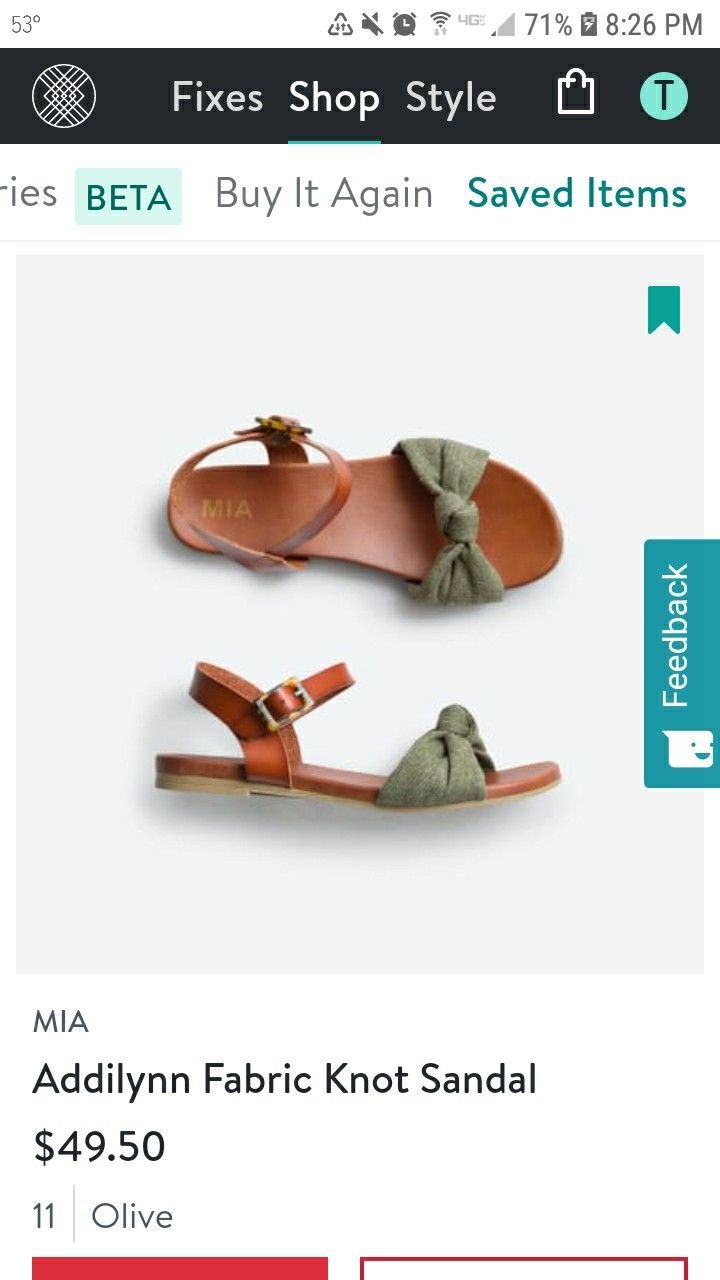Viewport: 720px width, 1280px height.
Task: Open the shopping bag
Action: tap(575, 95)
